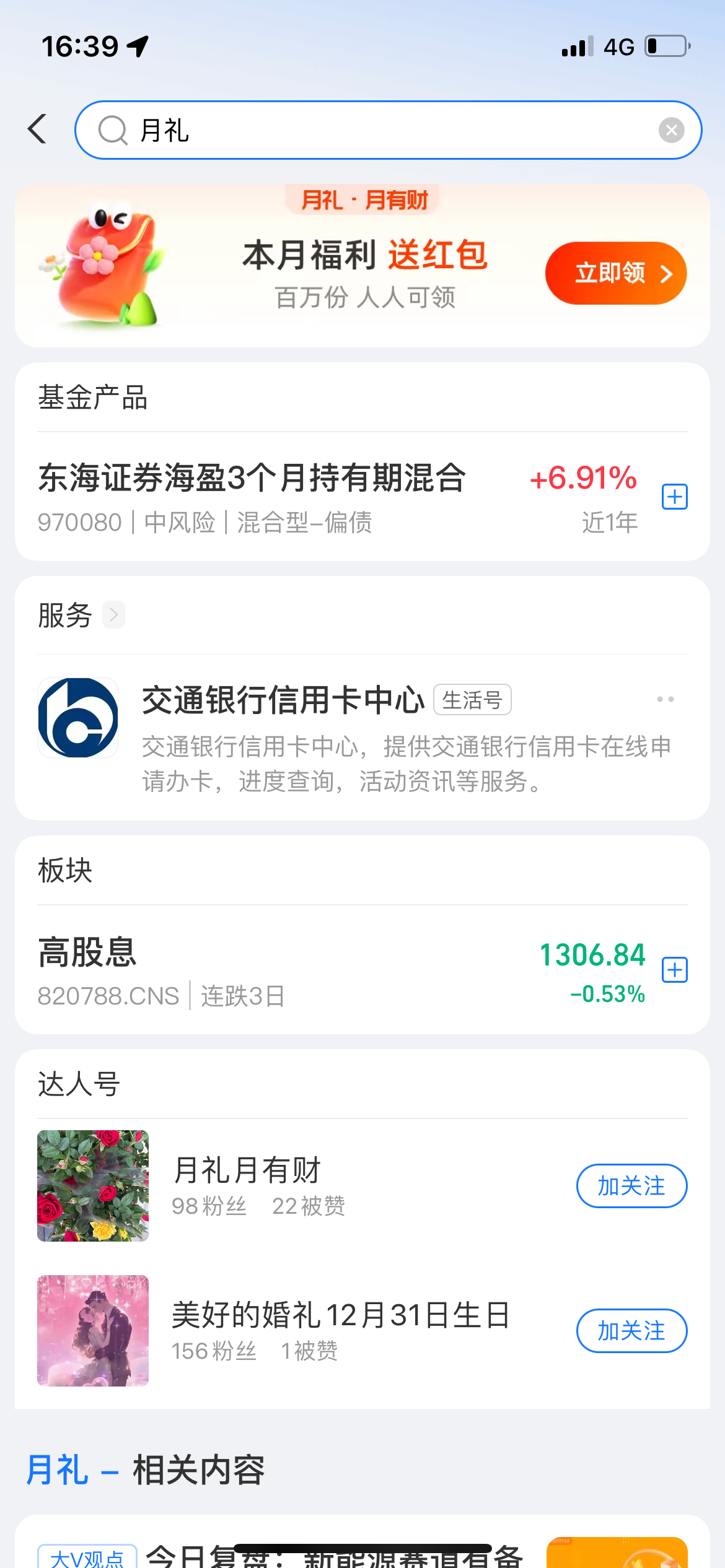View the 月礼月有财 profile
The height and width of the screenshot is (1568, 725).
247,1170
